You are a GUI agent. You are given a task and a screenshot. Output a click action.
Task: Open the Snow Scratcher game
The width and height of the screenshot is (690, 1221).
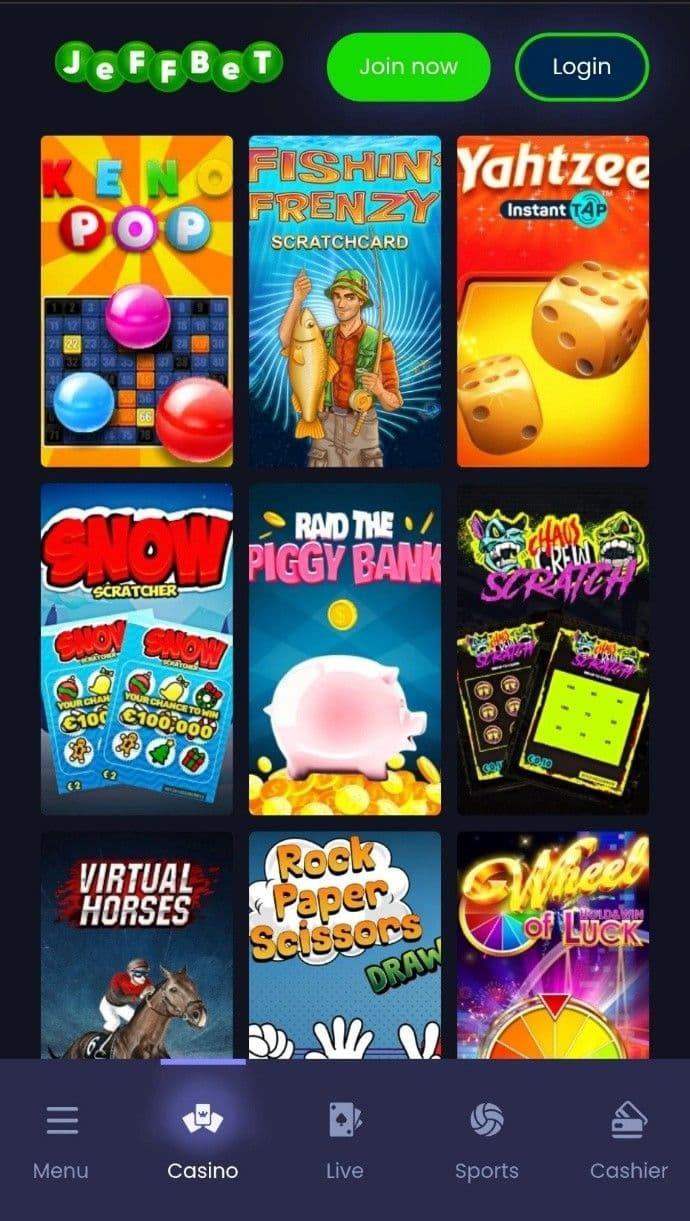[137, 649]
